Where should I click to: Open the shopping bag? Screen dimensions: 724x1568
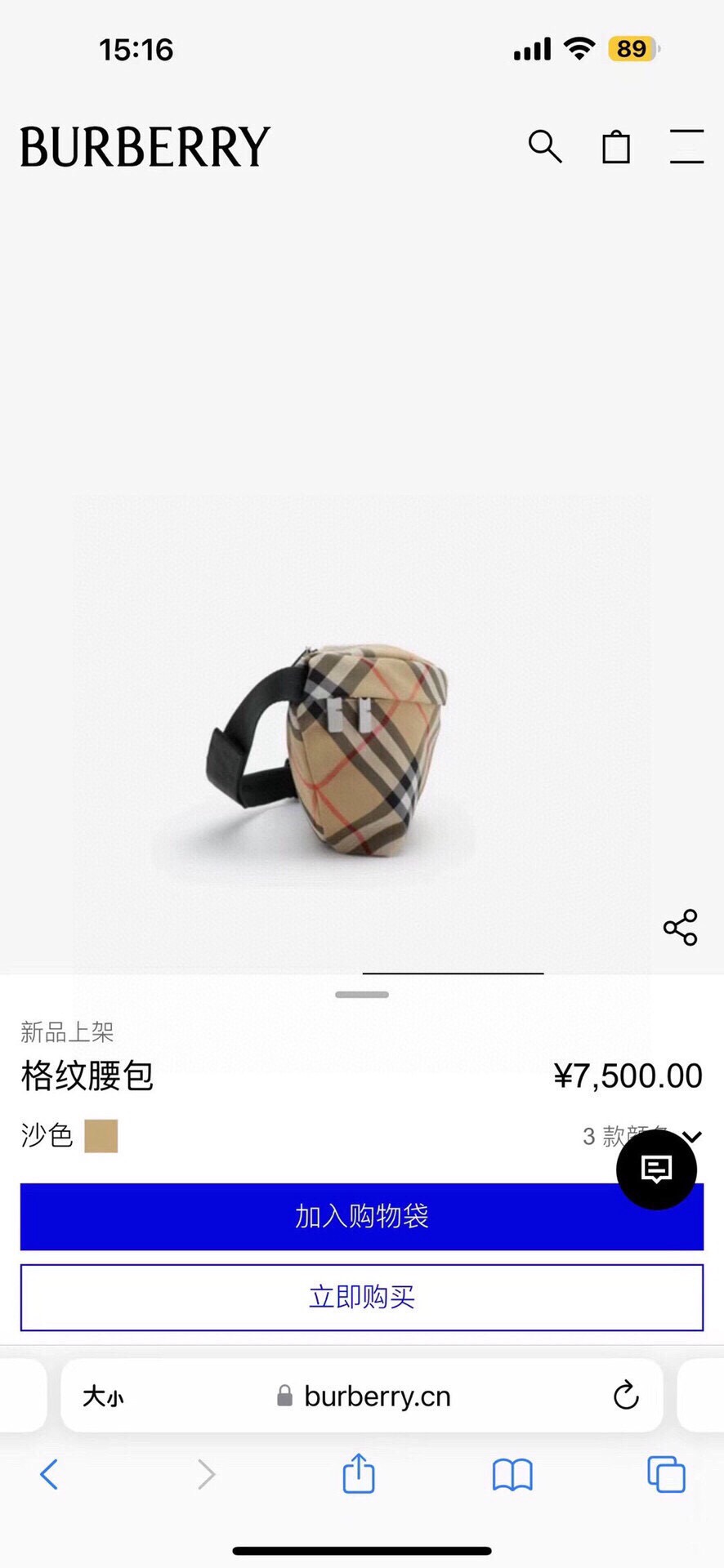616,147
